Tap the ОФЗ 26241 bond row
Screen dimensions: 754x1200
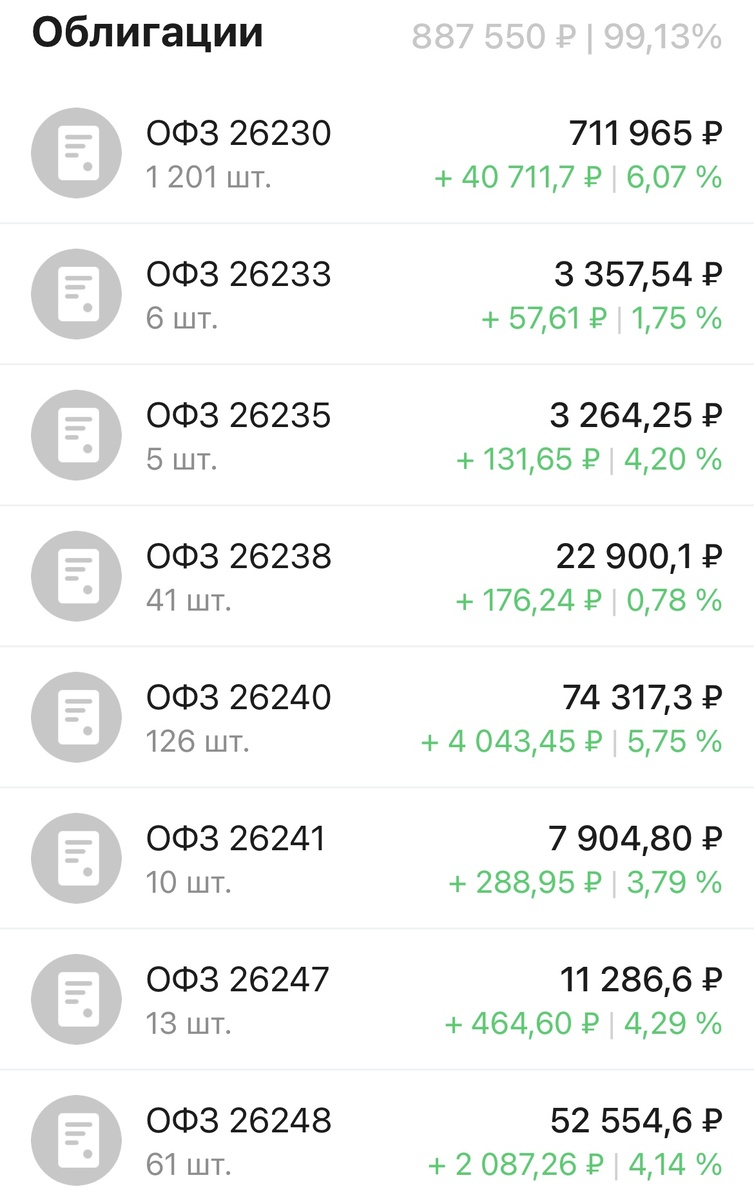(x=377, y=859)
